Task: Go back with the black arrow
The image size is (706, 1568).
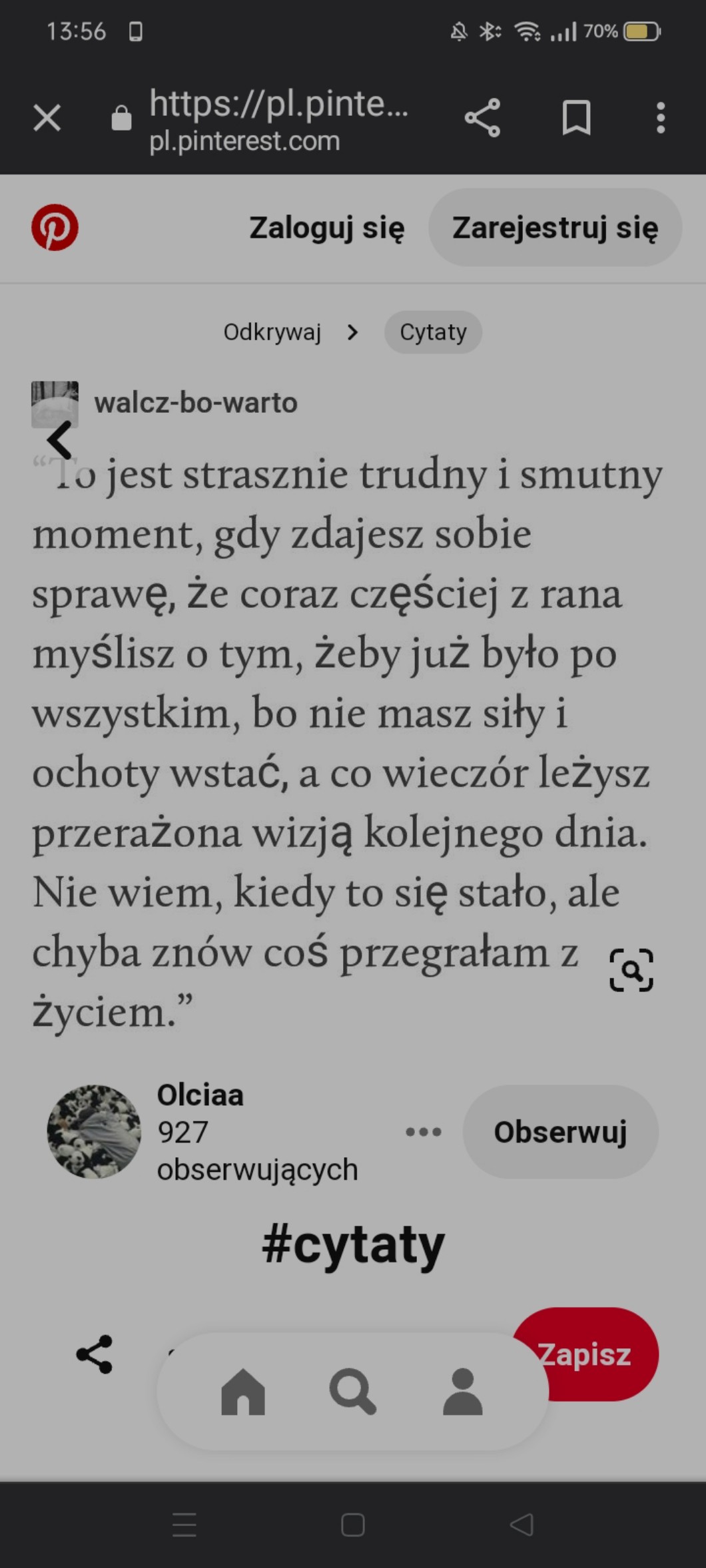Action: pos(60,439)
